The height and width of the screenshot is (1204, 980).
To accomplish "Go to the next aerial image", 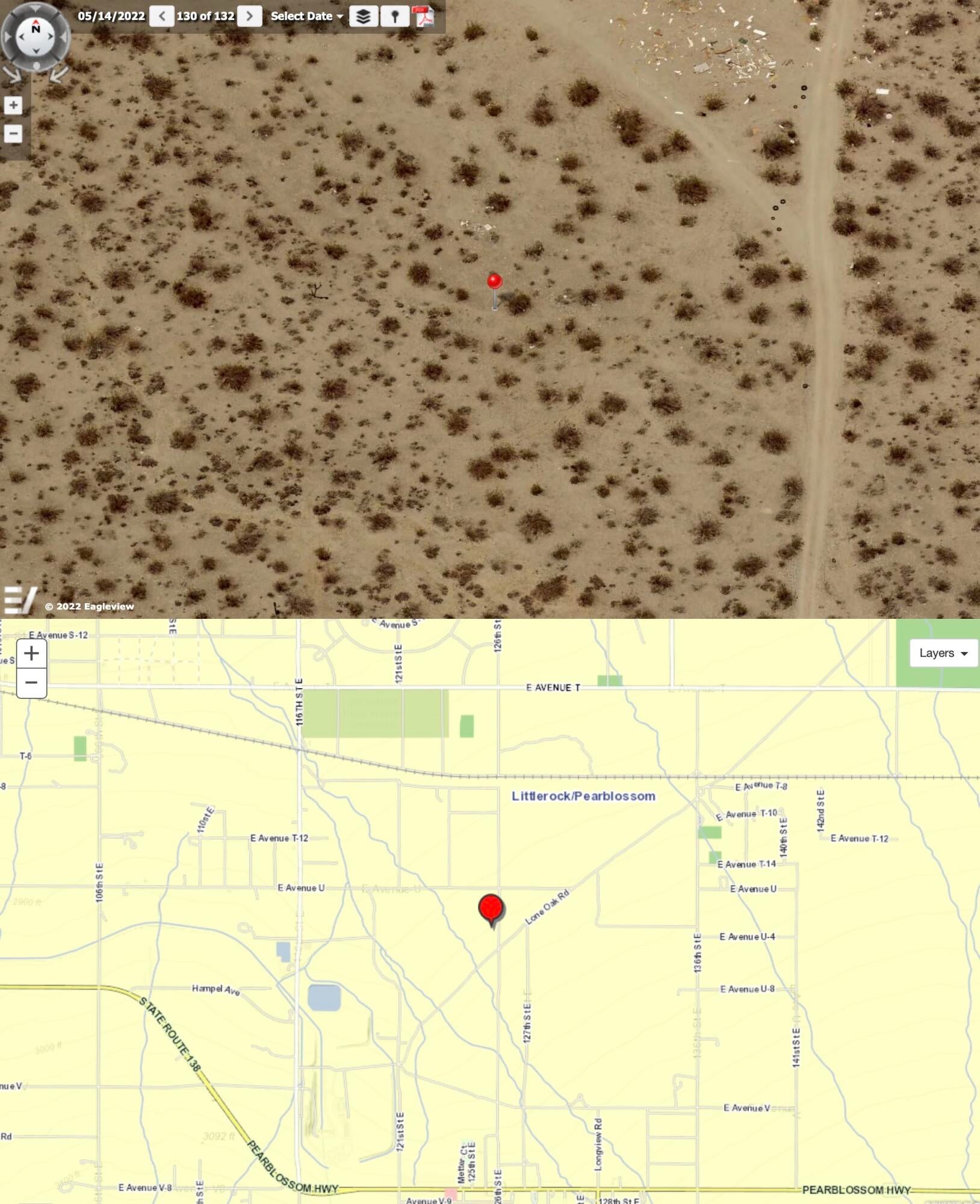I will click(249, 16).
